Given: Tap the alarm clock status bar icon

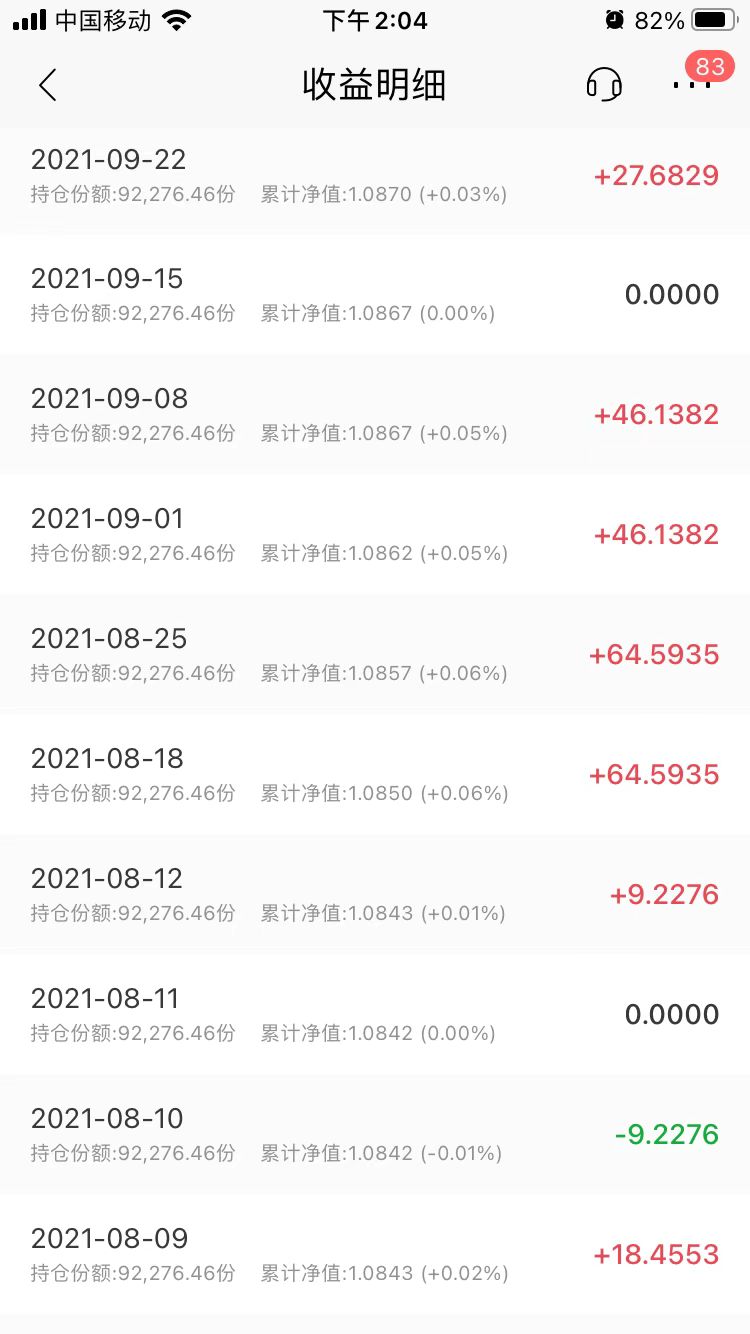Looking at the screenshot, I should click(615, 18).
